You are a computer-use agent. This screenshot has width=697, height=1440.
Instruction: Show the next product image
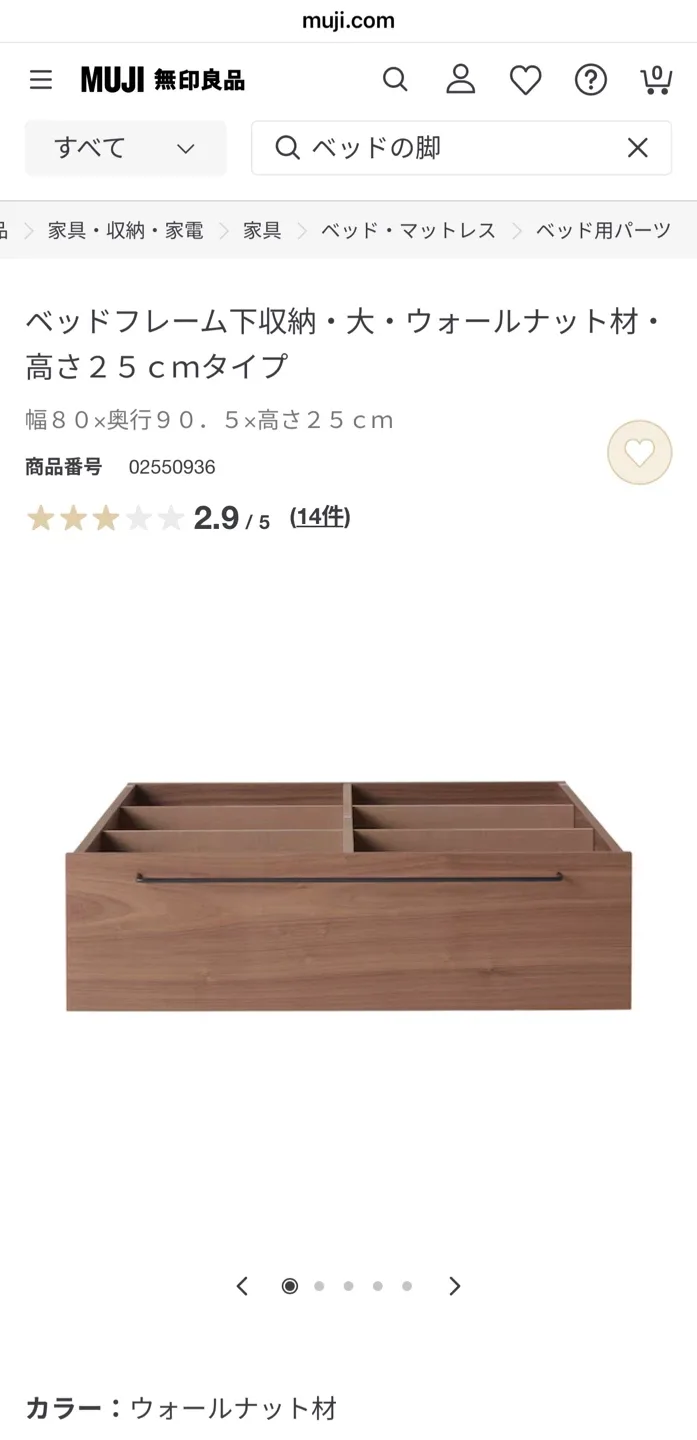click(454, 1286)
